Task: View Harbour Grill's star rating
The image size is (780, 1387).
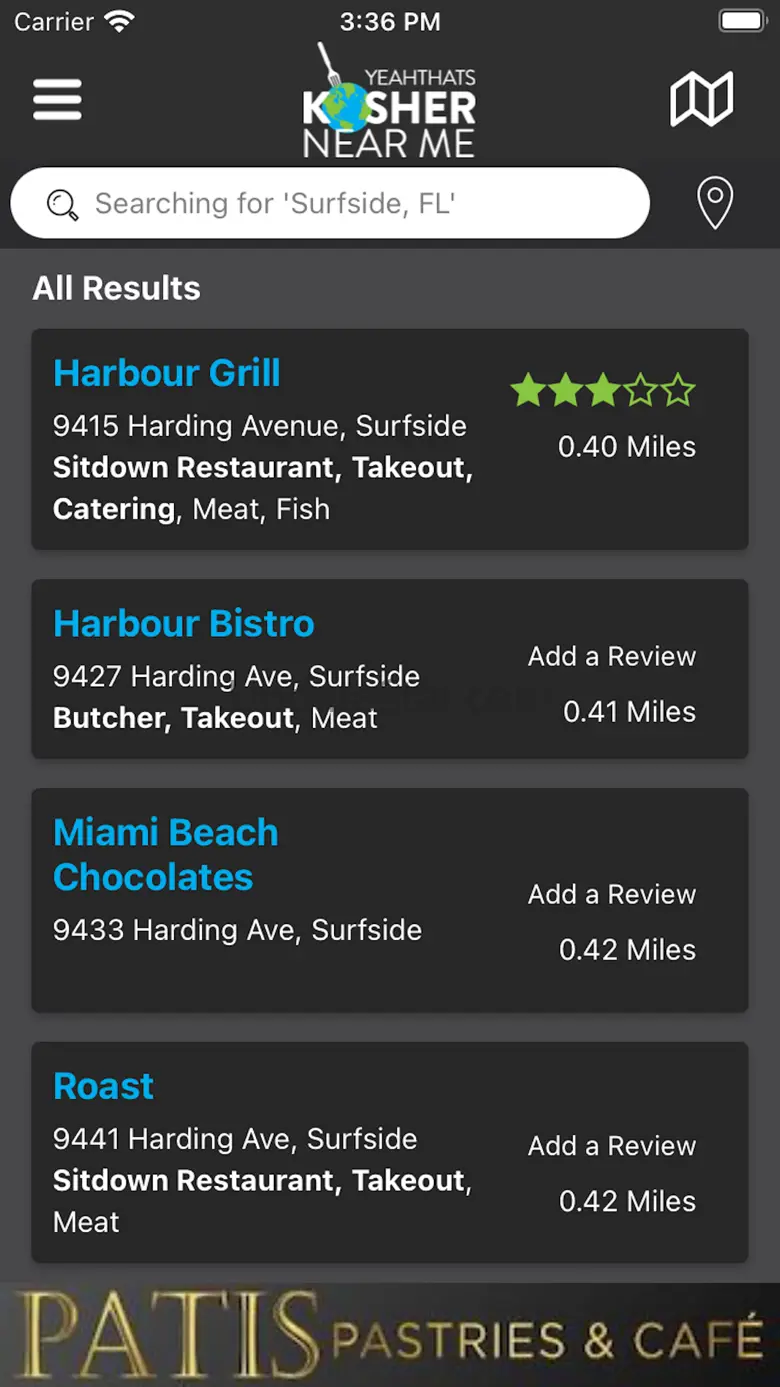Action: (603, 391)
